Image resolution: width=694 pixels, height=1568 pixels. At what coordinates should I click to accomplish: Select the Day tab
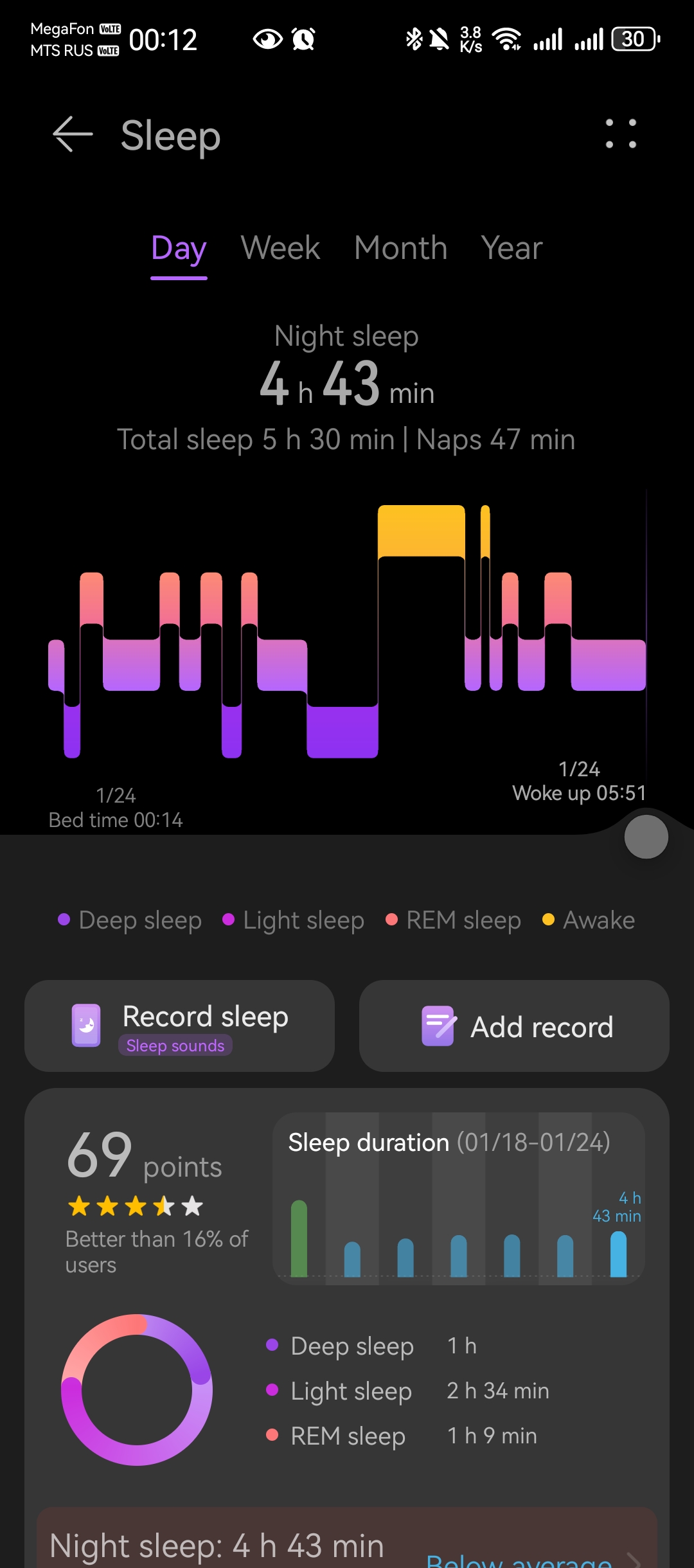point(179,248)
